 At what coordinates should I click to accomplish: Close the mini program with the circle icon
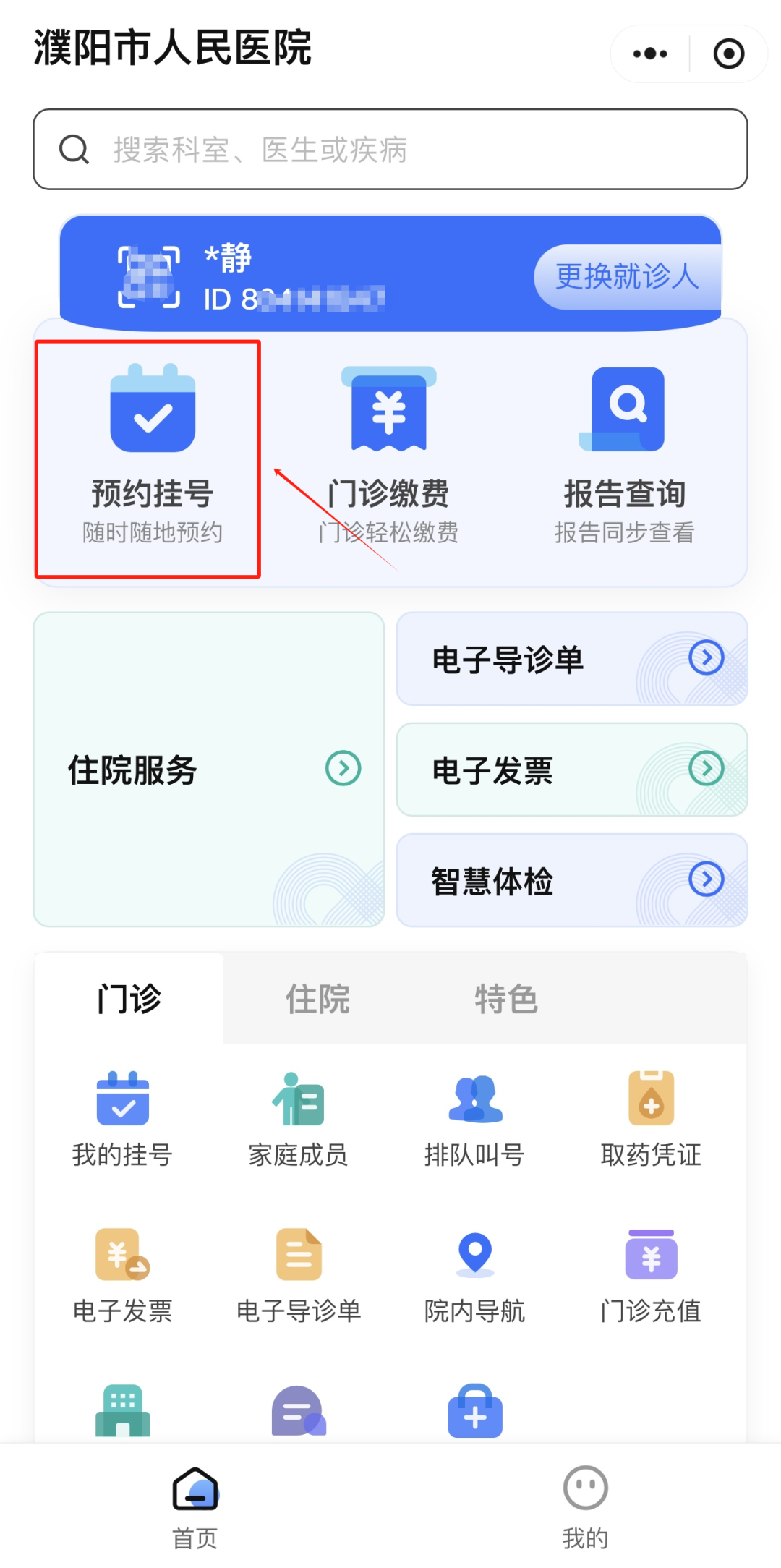coord(729,54)
